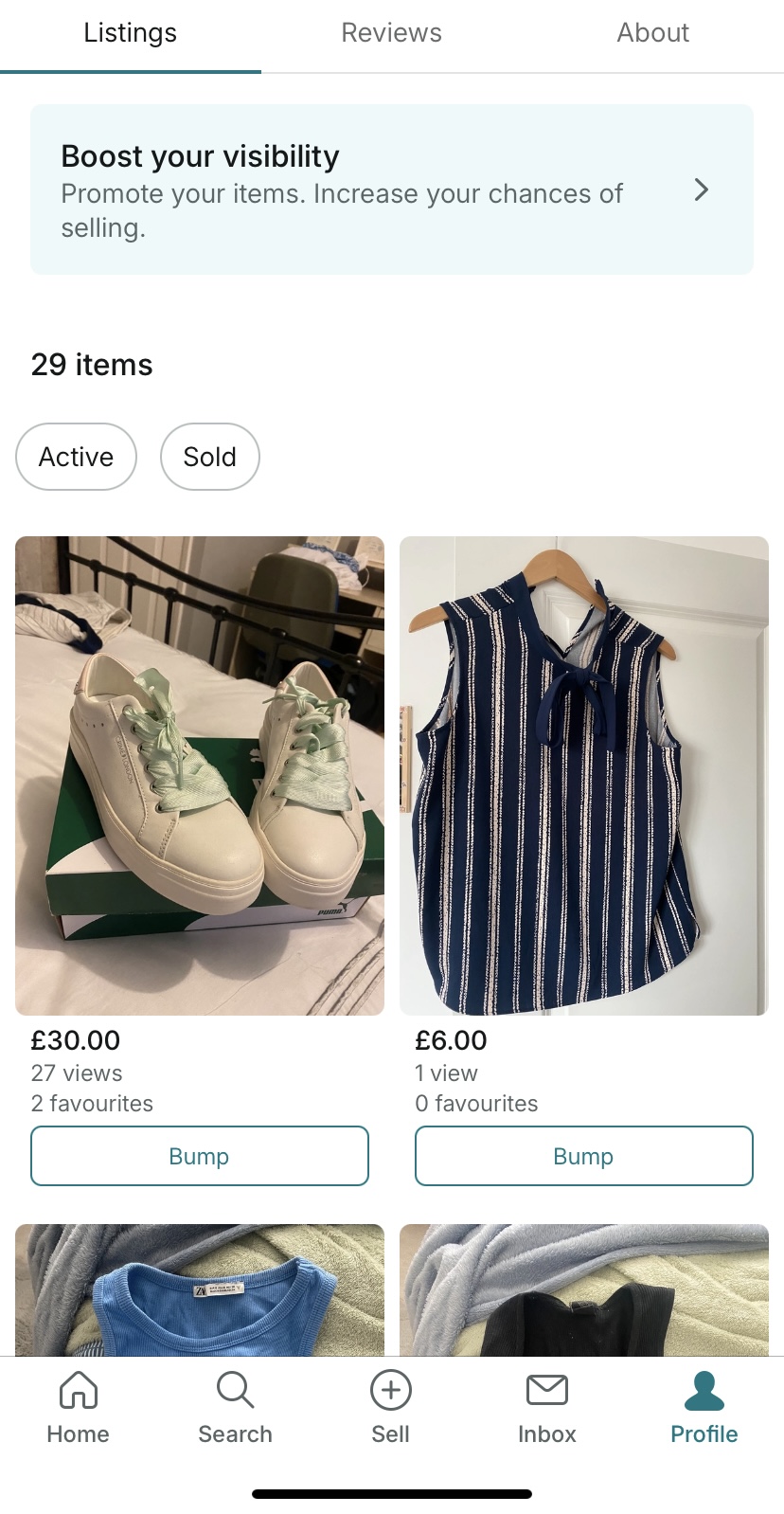Viewport: 784px width, 1514px height.
Task: Open the white Puma sneakers listing photo
Action: click(199, 775)
